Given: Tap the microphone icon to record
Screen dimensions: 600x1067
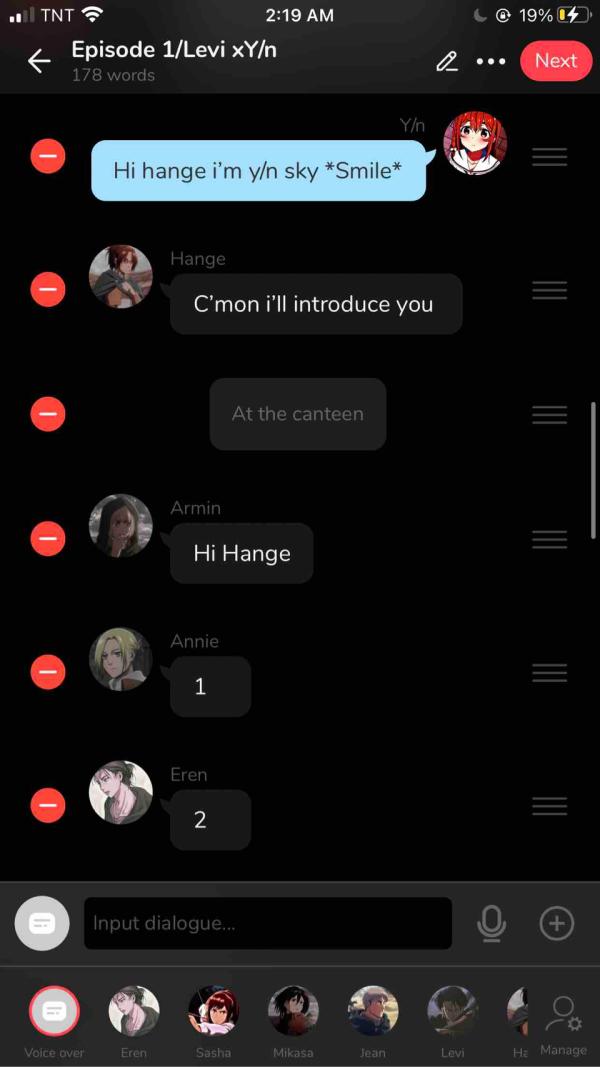Looking at the screenshot, I should (x=491, y=923).
